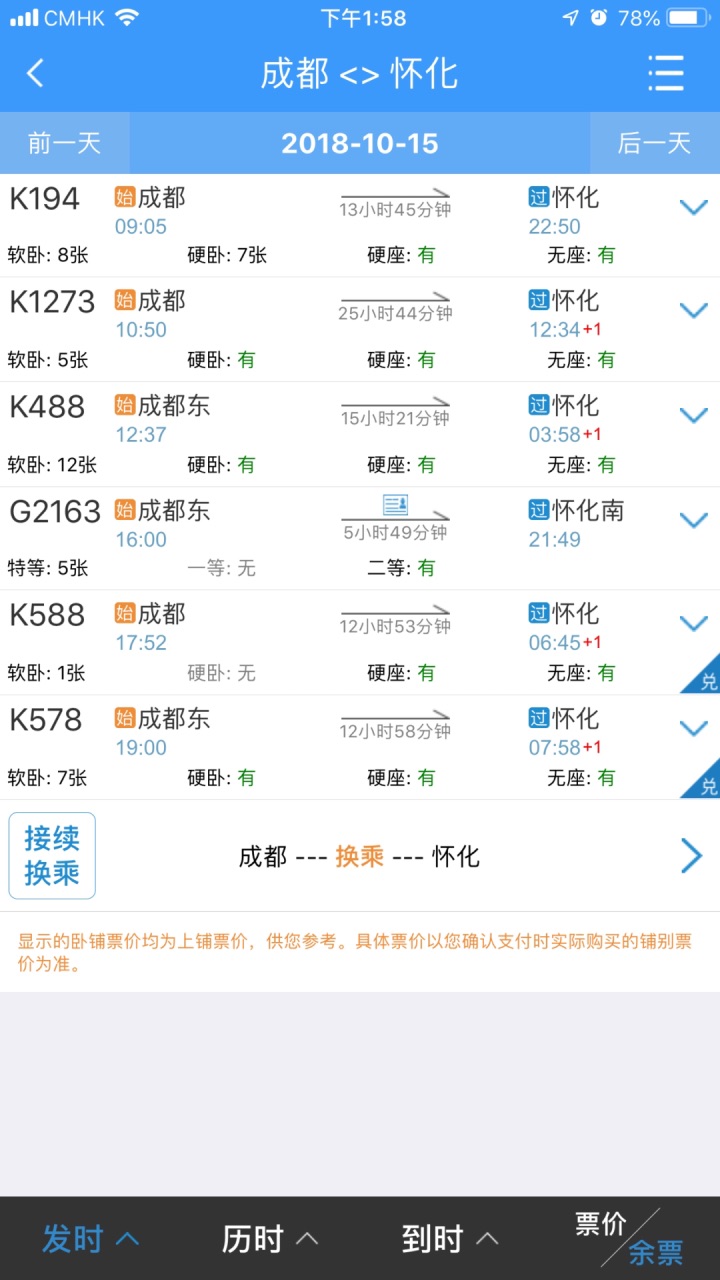The image size is (720, 1280).
Task: Sort by arrival time (到时)
Action: click(450, 1239)
